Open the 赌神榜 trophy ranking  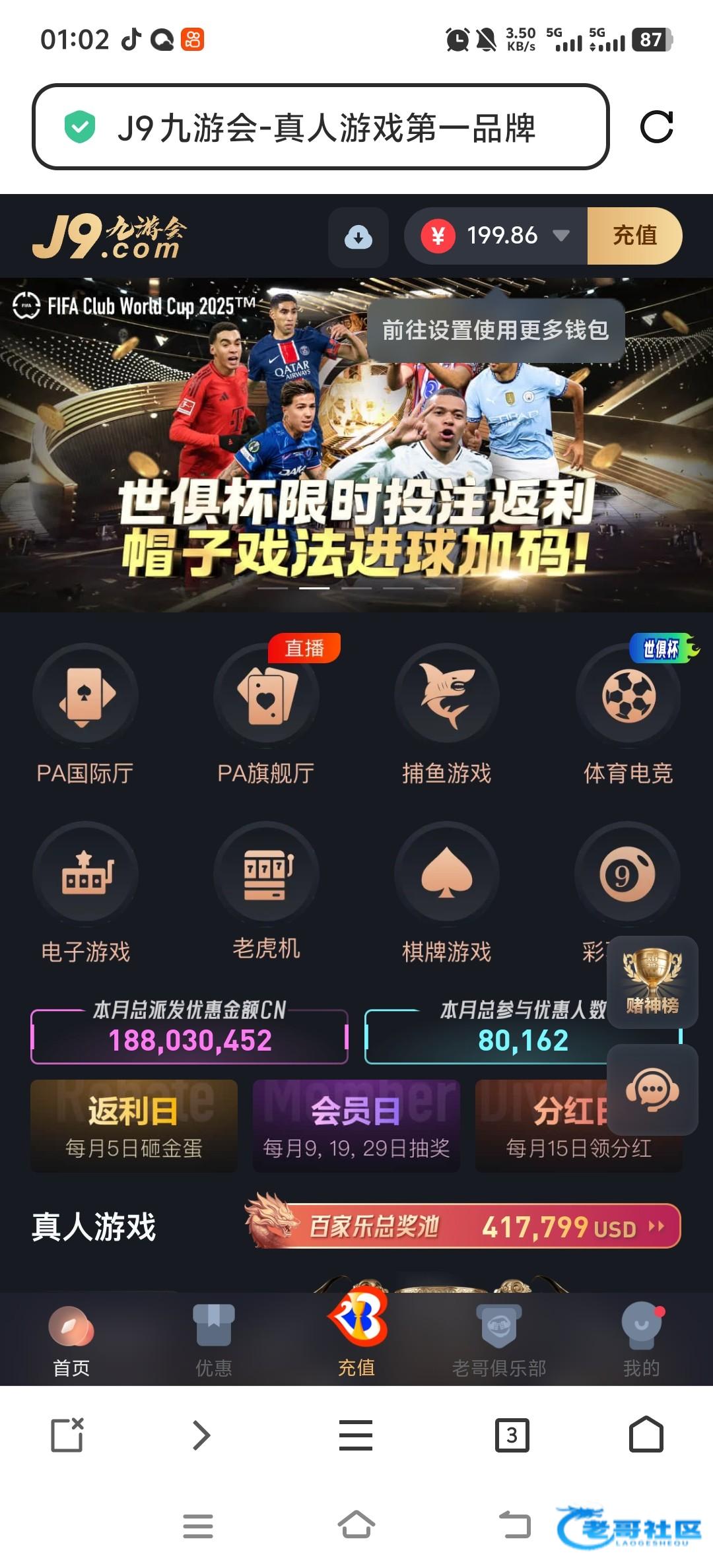652,981
